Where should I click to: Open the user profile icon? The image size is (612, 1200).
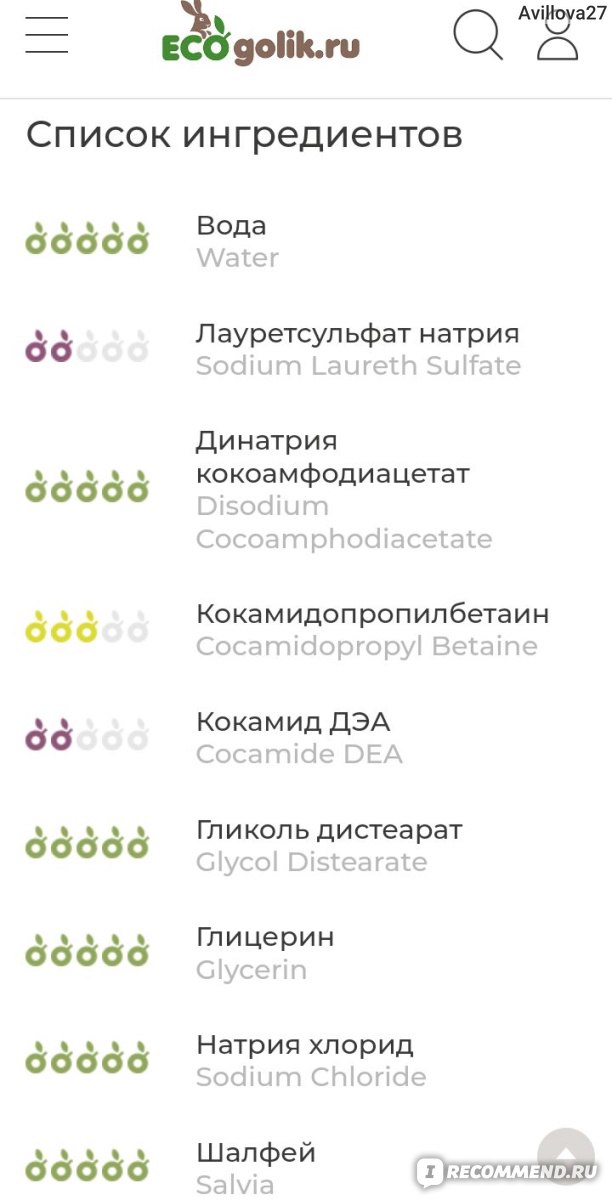pyautogui.click(x=558, y=40)
